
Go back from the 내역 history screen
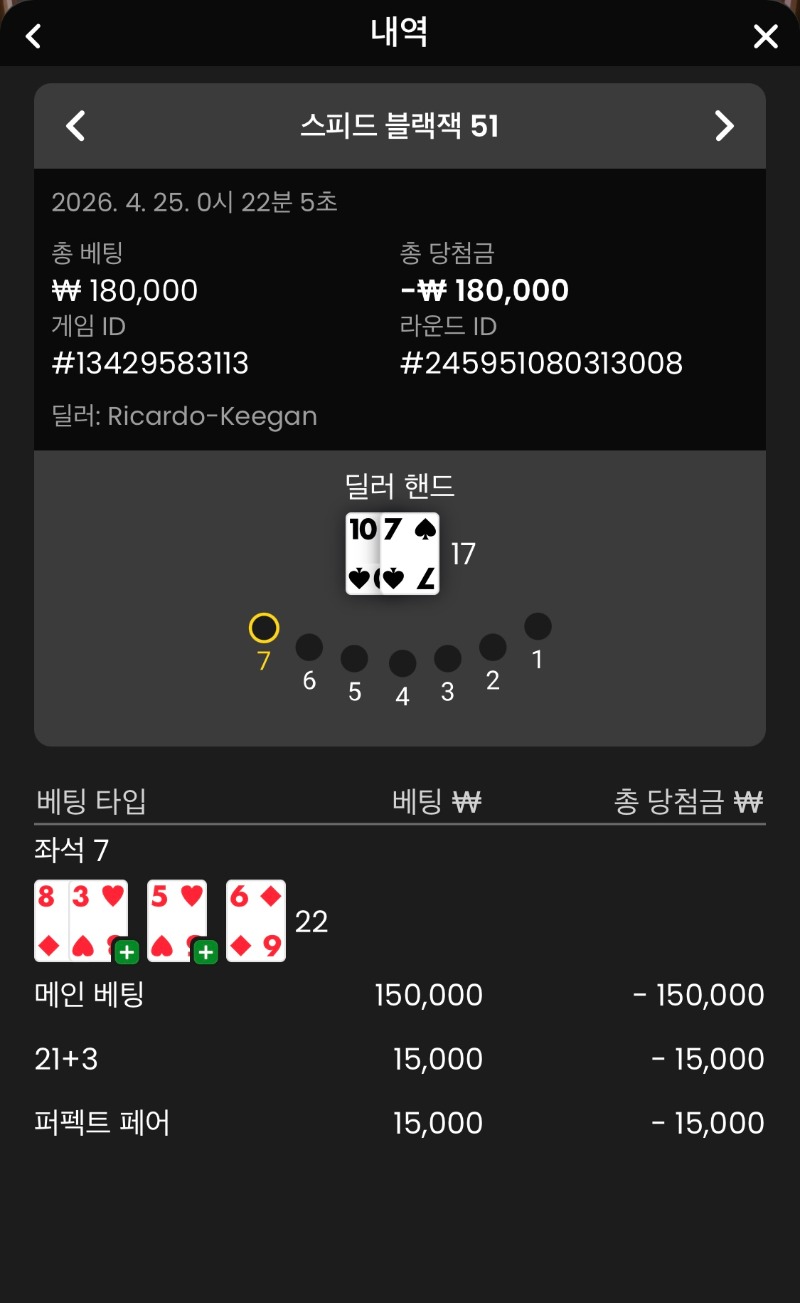click(x=34, y=37)
